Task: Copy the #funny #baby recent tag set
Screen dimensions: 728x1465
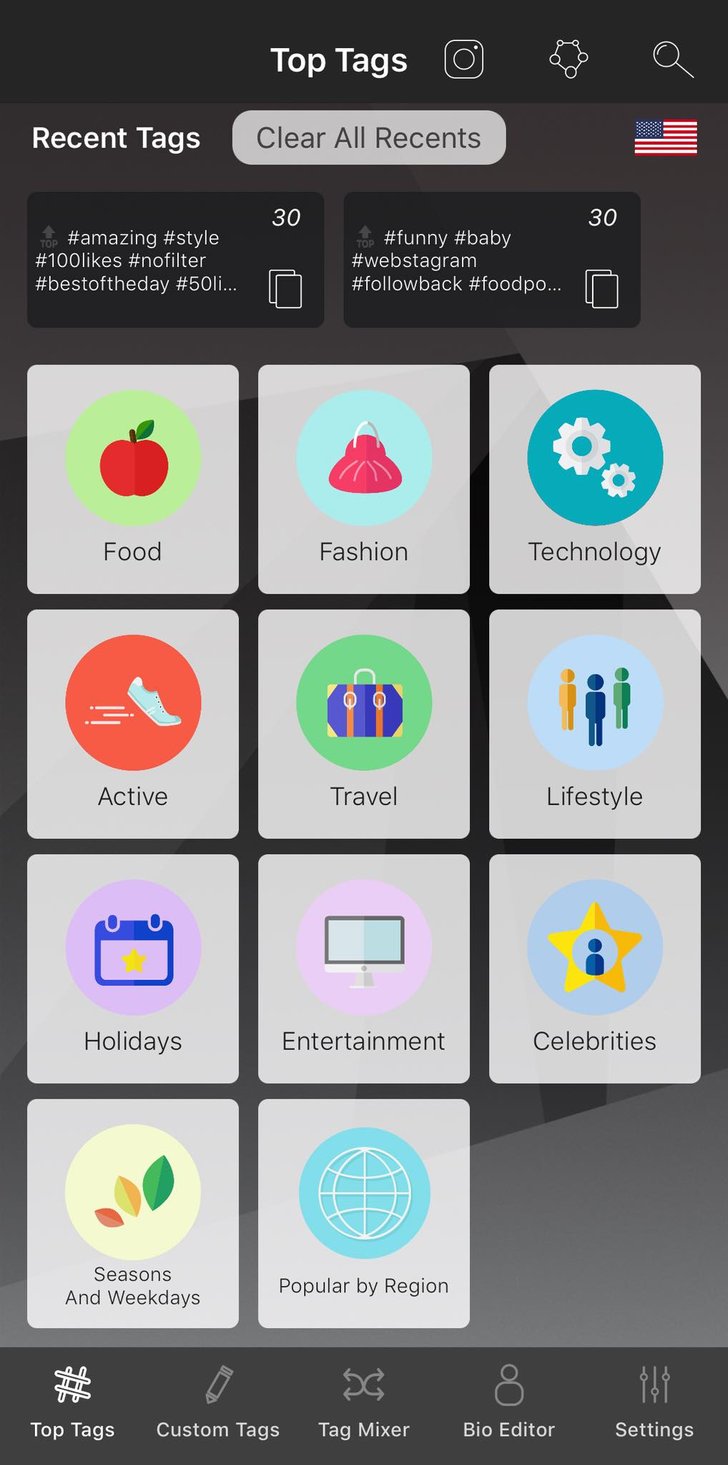Action: click(x=601, y=289)
